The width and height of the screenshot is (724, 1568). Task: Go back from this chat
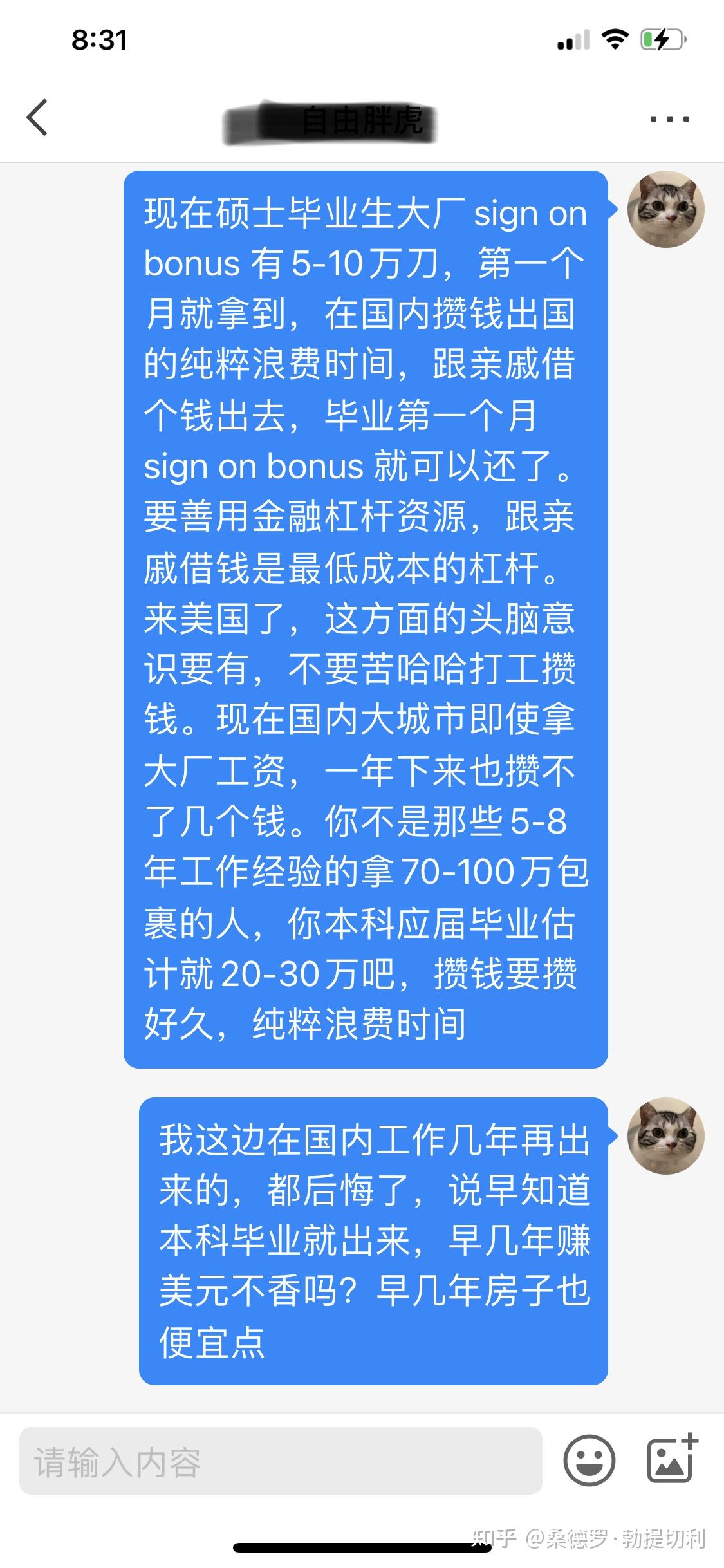click(37, 118)
